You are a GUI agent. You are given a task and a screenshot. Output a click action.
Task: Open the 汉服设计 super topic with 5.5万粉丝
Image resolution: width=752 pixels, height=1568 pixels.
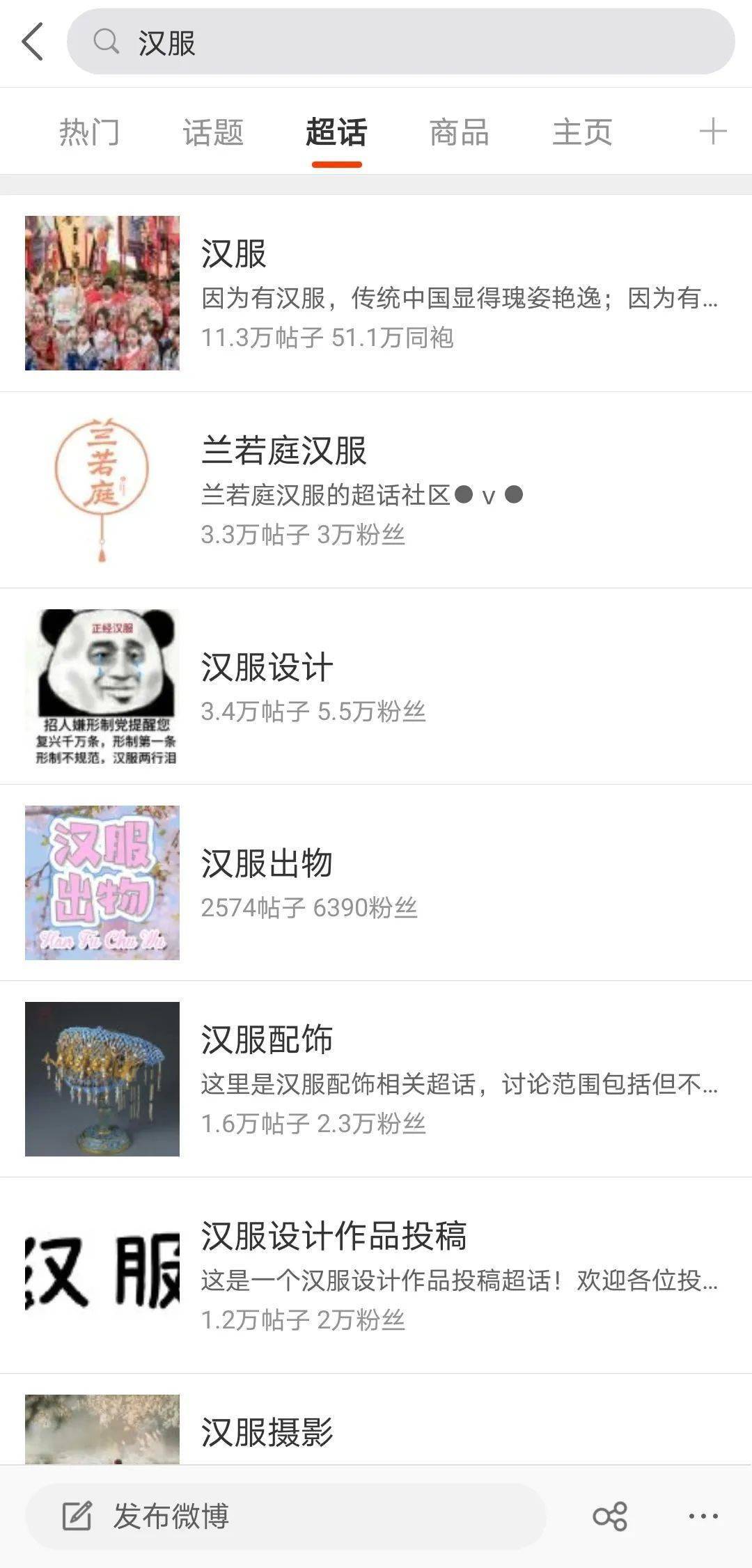[x=376, y=686]
